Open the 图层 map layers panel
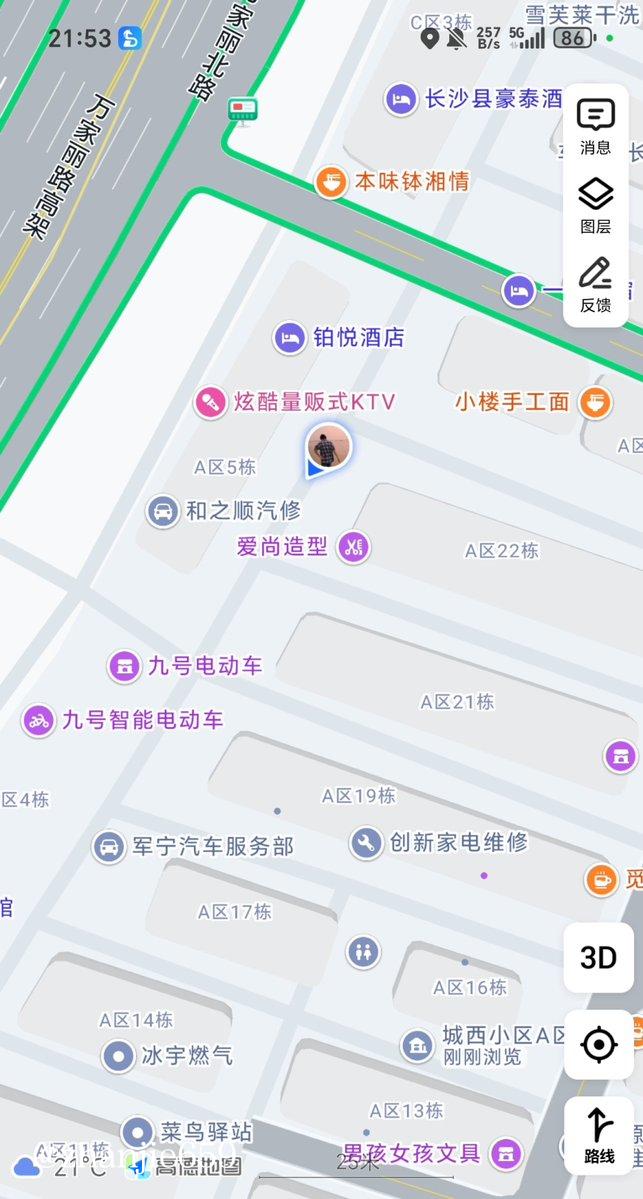This screenshot has height=1199, width=643. 596,205
